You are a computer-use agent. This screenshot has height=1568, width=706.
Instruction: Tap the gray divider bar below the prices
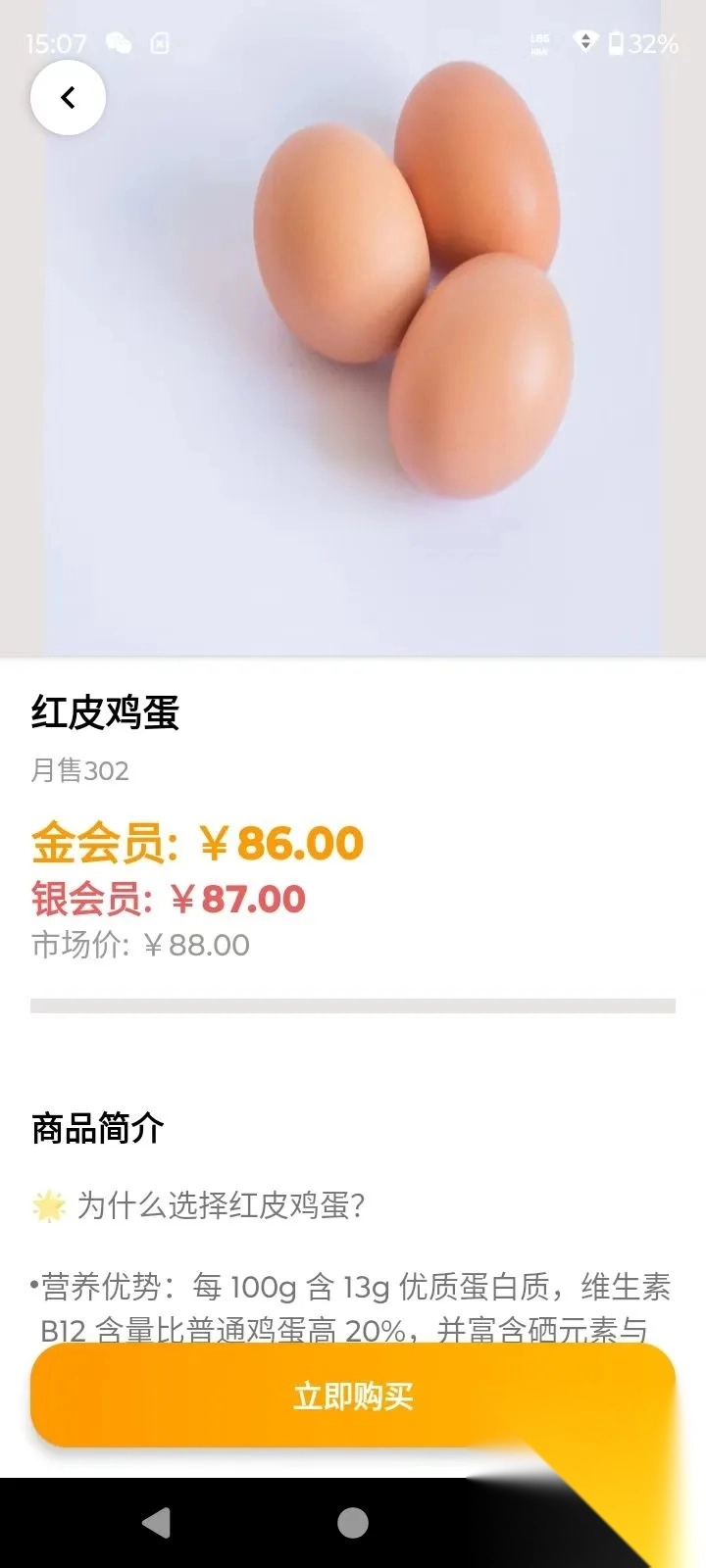[x=353, y=1004]
